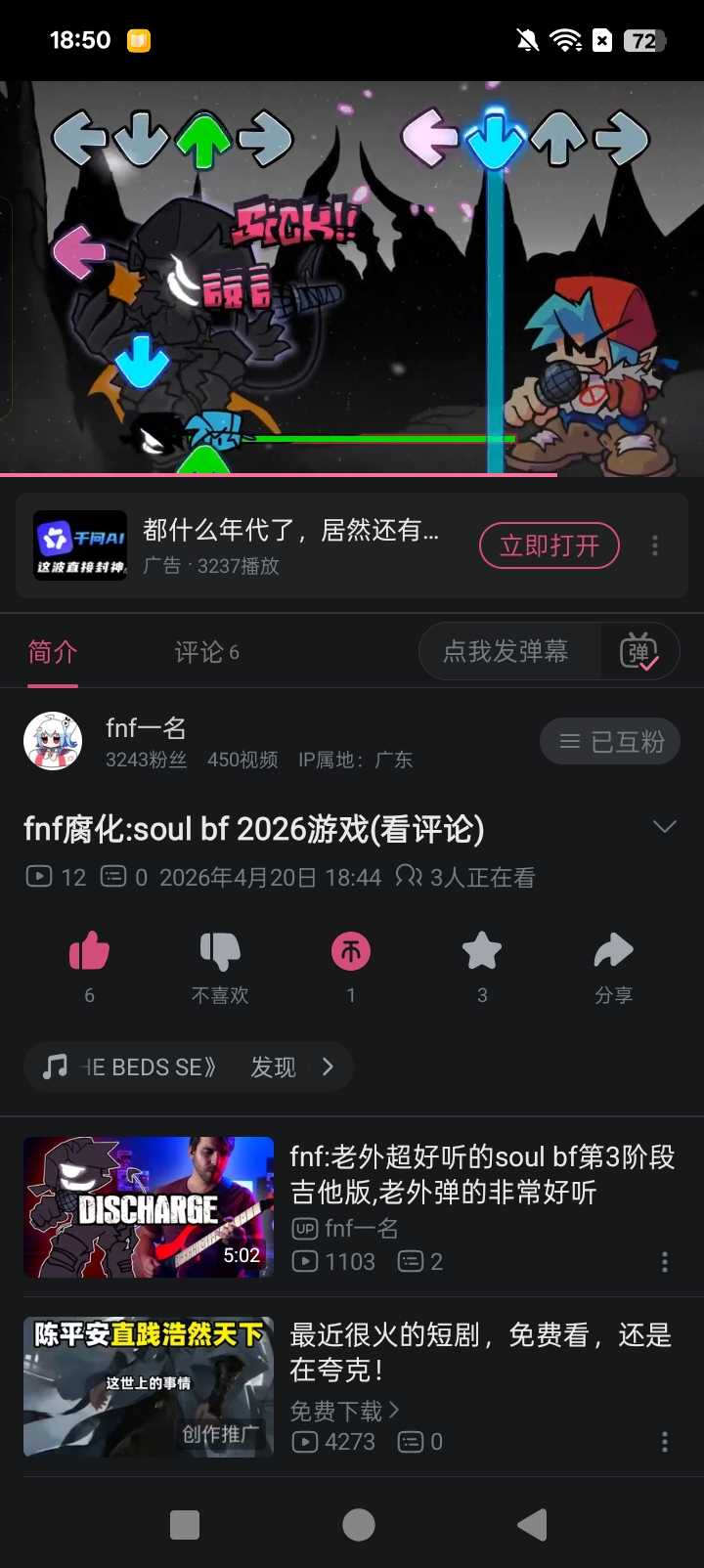Share this video via 分享
The width and height of the screenshot is (704, 1568).
point(613,951)
